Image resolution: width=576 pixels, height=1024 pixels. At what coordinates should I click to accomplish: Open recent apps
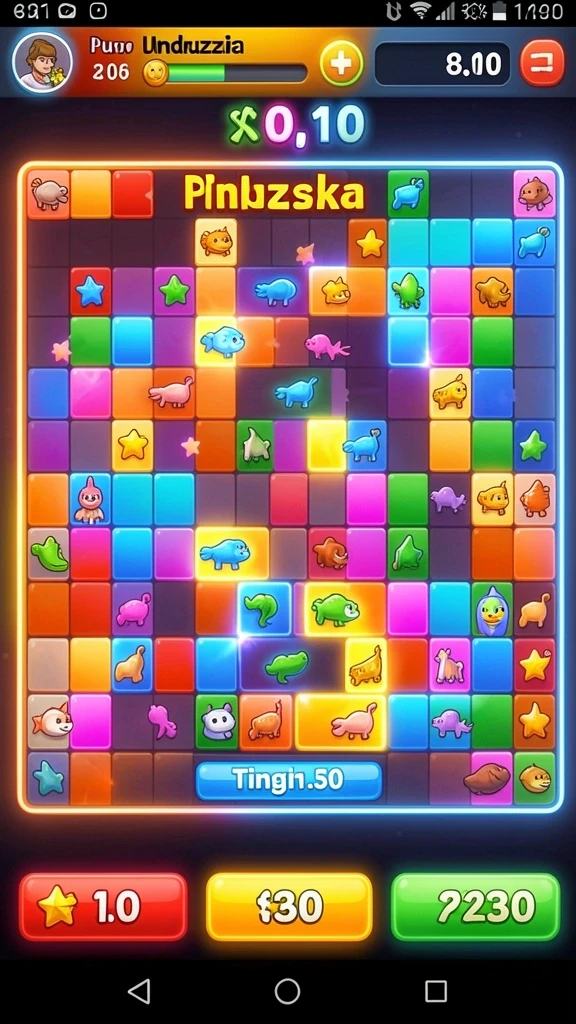[x=436, y=991]
